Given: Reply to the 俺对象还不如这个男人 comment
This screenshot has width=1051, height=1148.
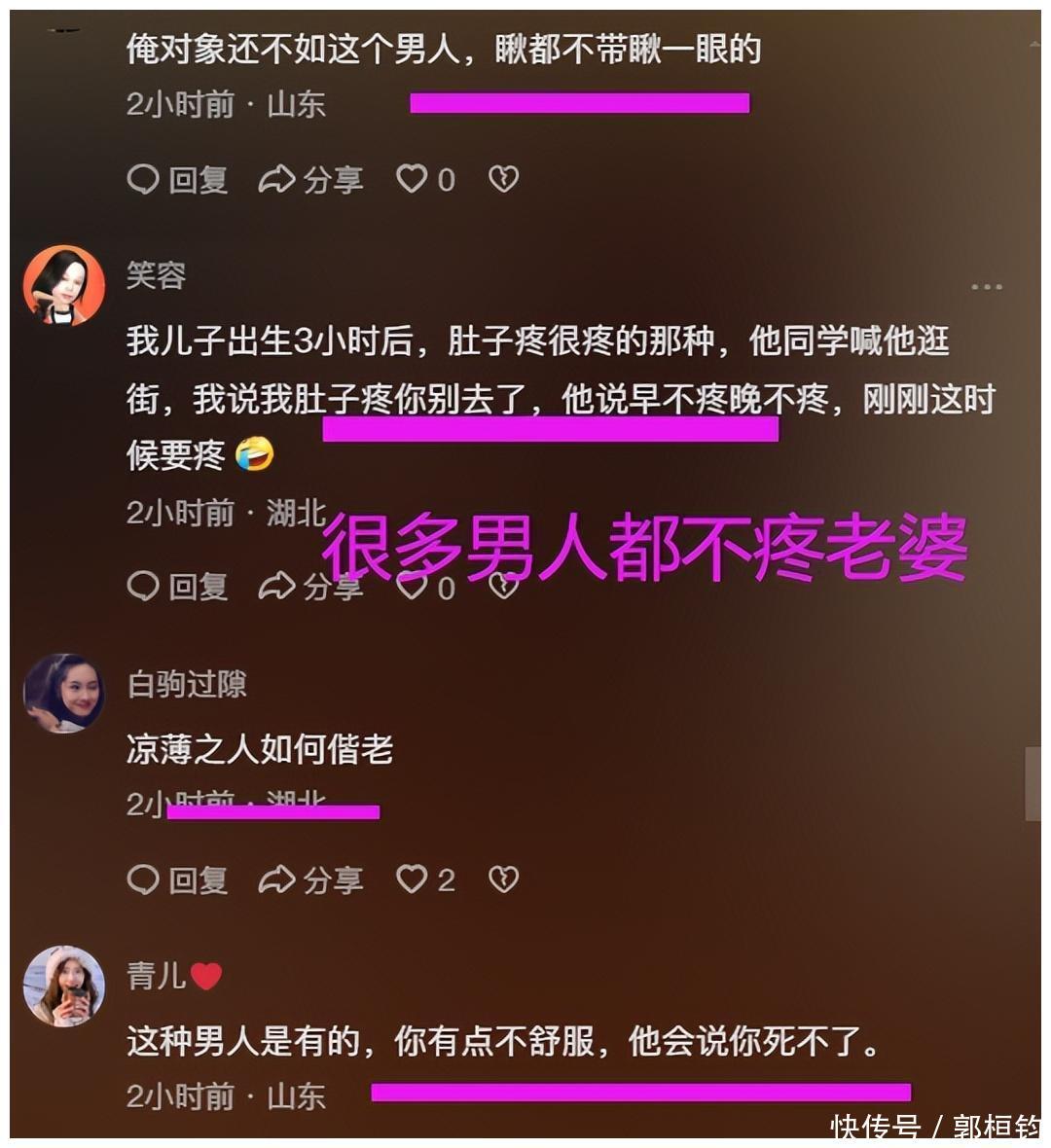Looking at the screenshot, I should [x=177, y=179].
